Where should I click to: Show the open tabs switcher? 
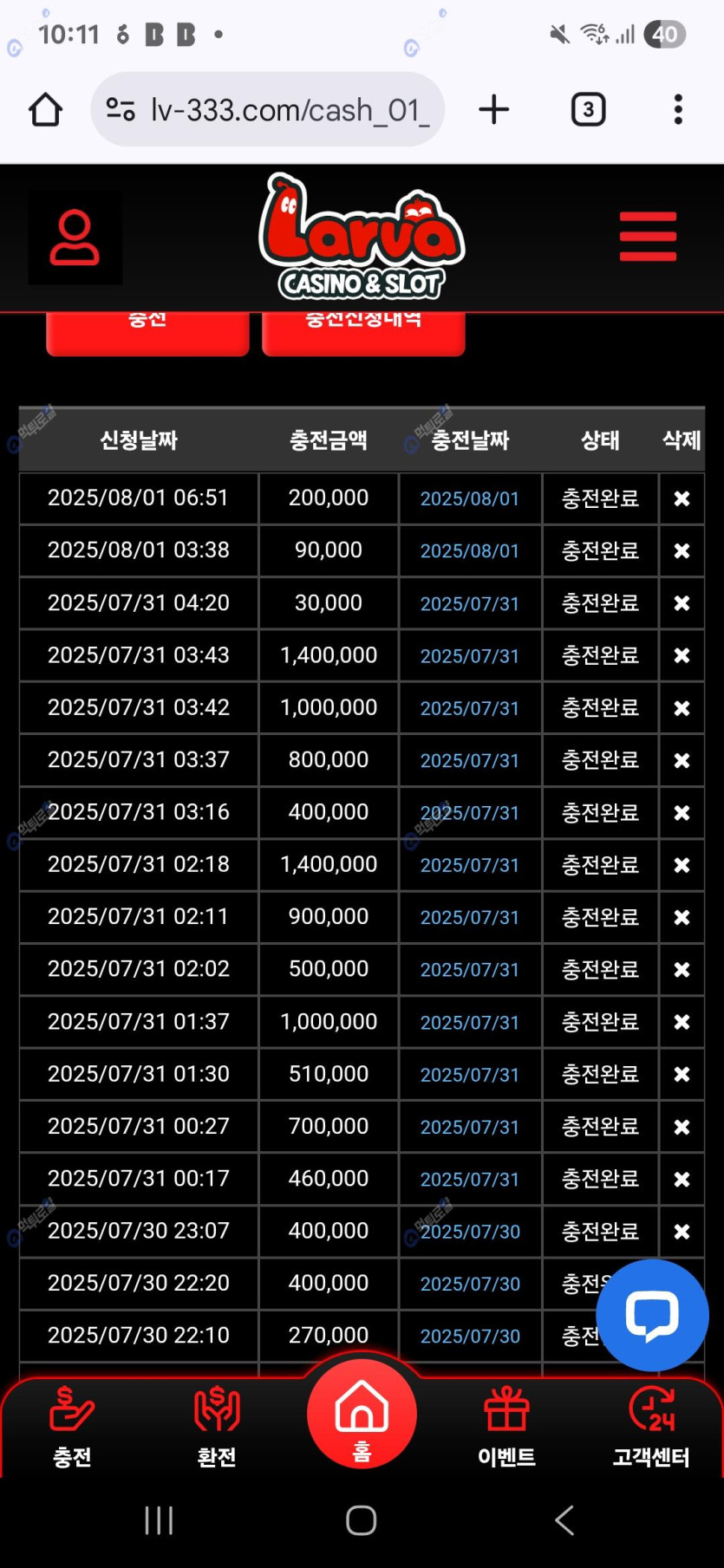[588, 110]
